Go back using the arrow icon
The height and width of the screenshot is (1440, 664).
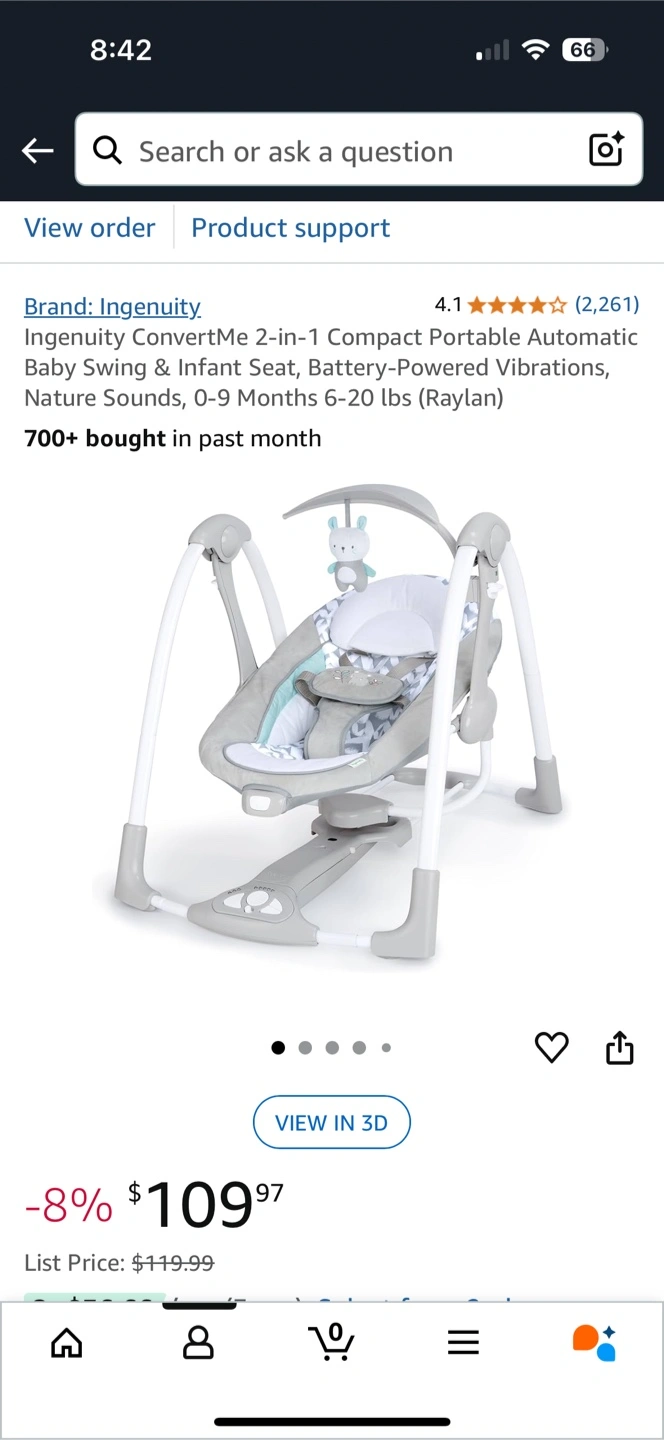coord(38,151)
